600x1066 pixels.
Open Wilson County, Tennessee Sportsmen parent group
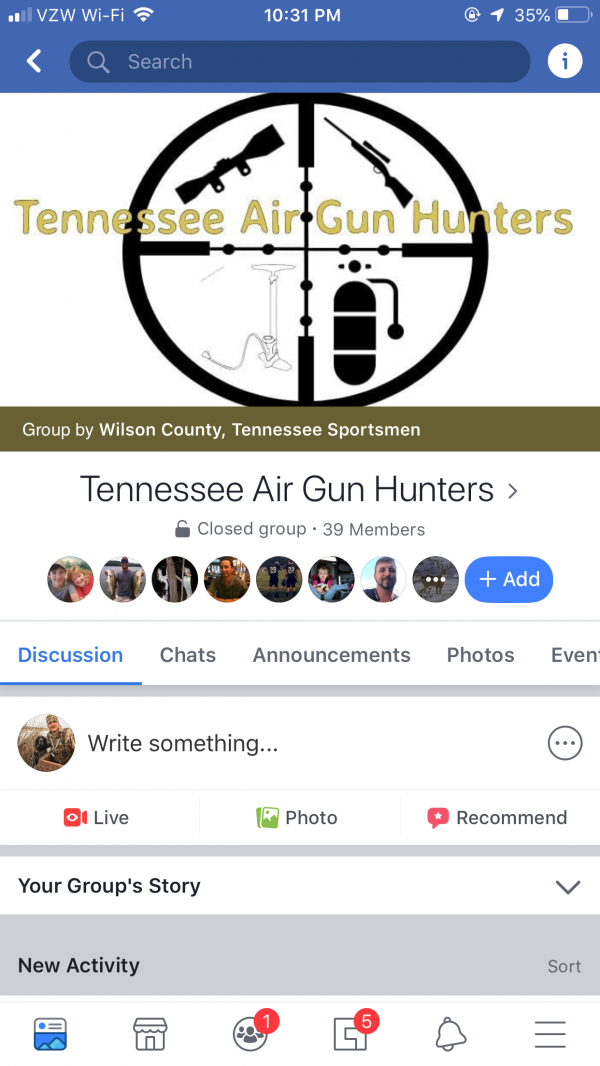pos(259,430)
